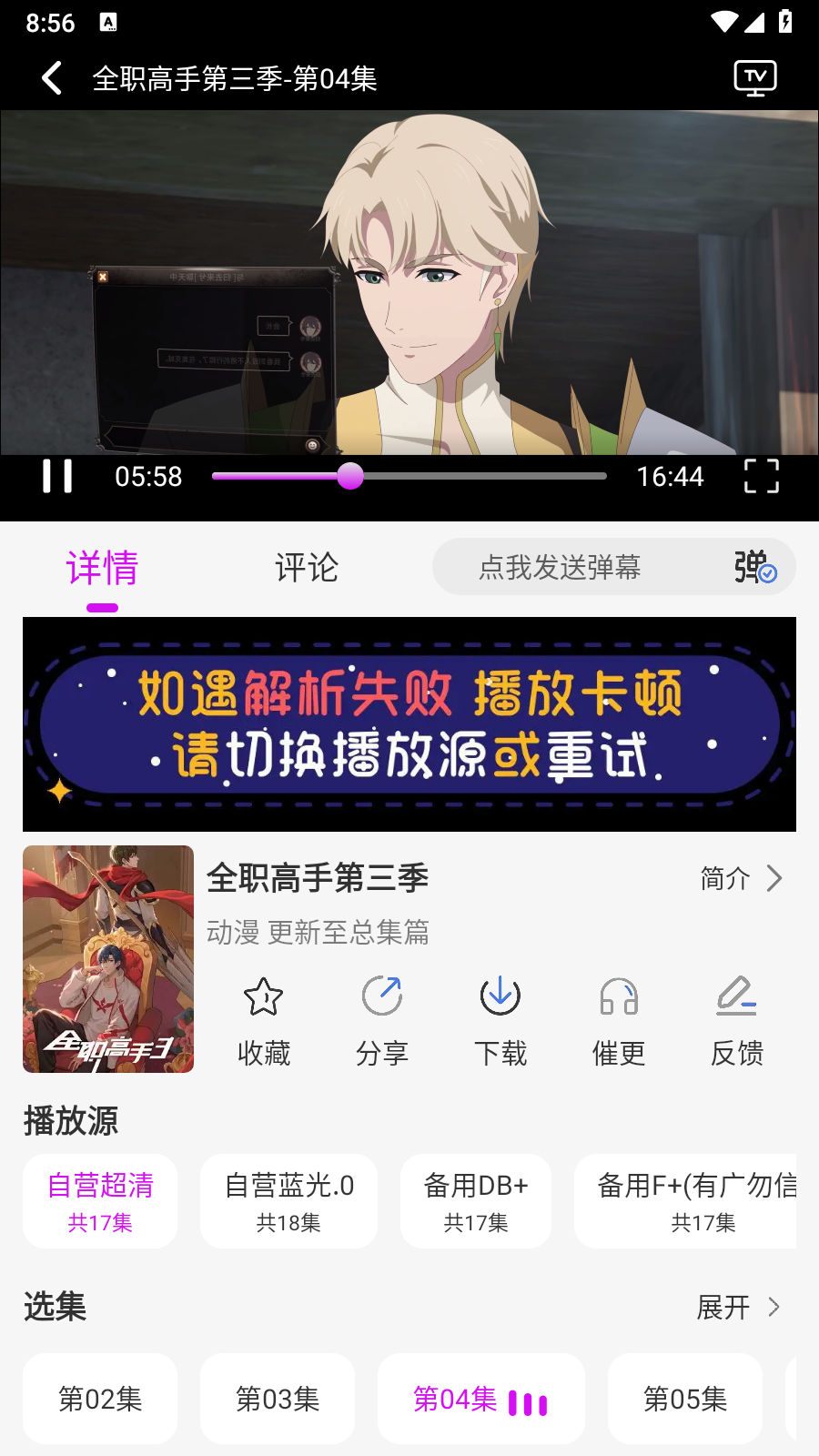Enter fullscreen video mode
This screenshot has width=819, height=1456.
761,476
